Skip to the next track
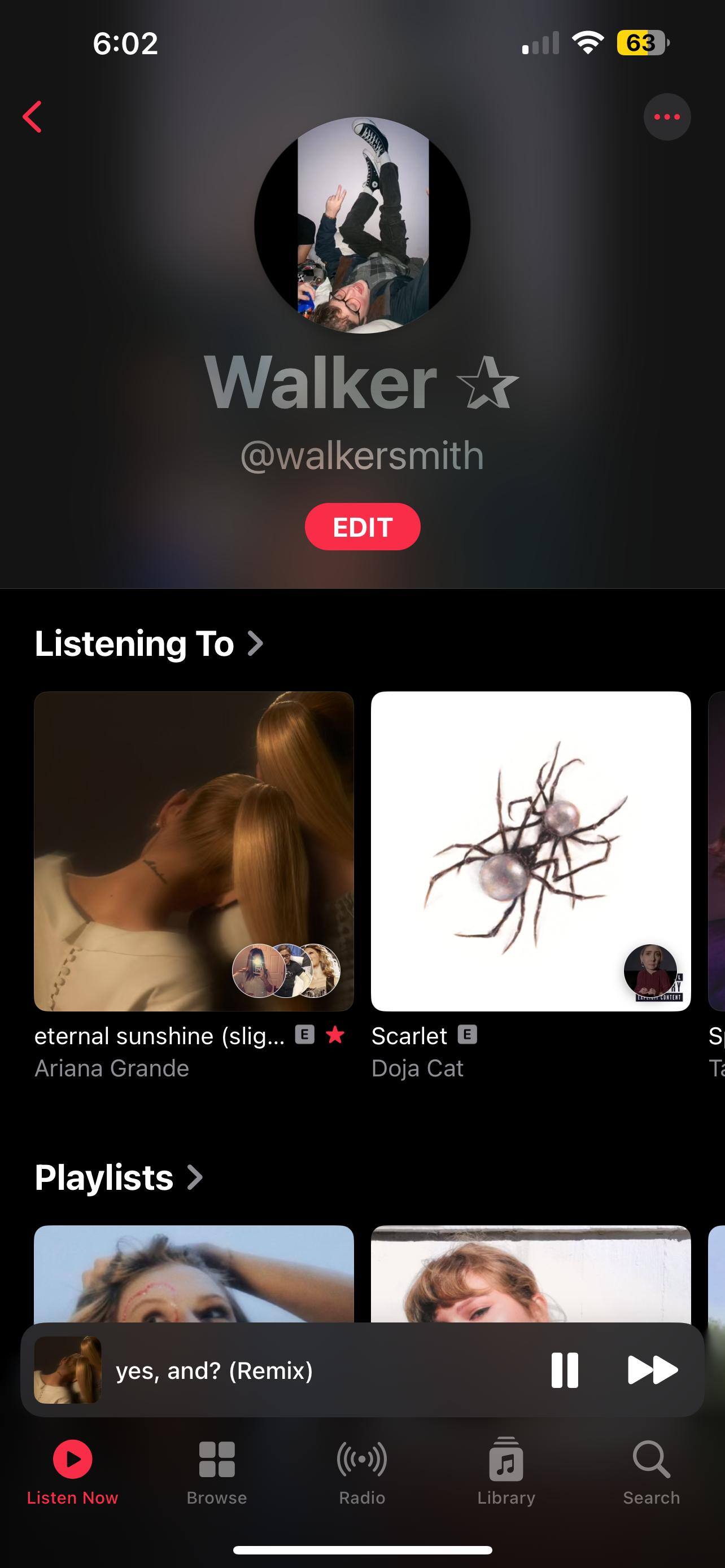This screenshot has width=725, height=1568. click(652, 1370)
